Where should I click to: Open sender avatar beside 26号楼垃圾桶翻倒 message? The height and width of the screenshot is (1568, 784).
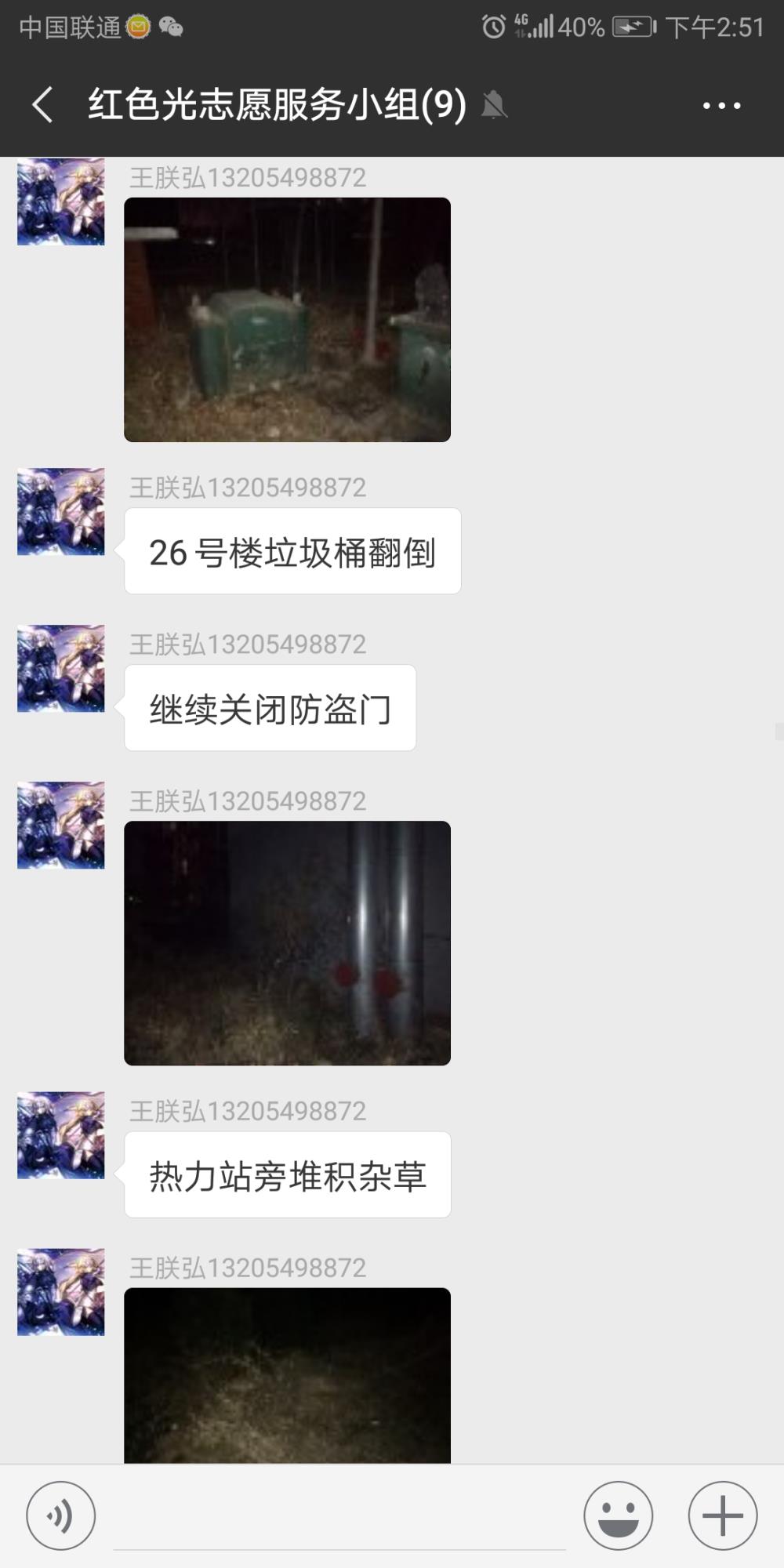tap(61, 512)
